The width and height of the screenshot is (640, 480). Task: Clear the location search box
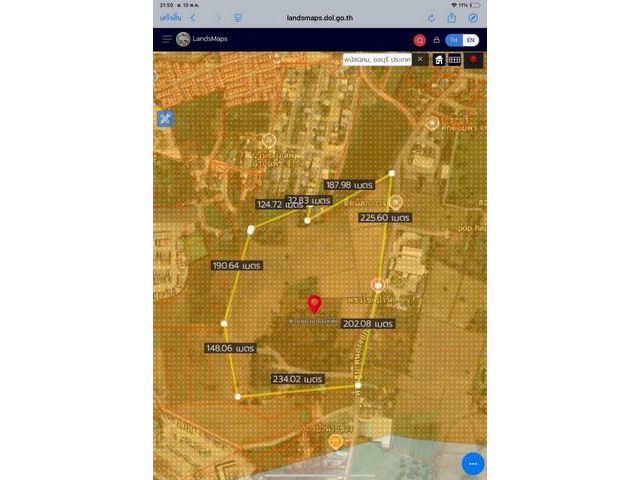point(420,60)
